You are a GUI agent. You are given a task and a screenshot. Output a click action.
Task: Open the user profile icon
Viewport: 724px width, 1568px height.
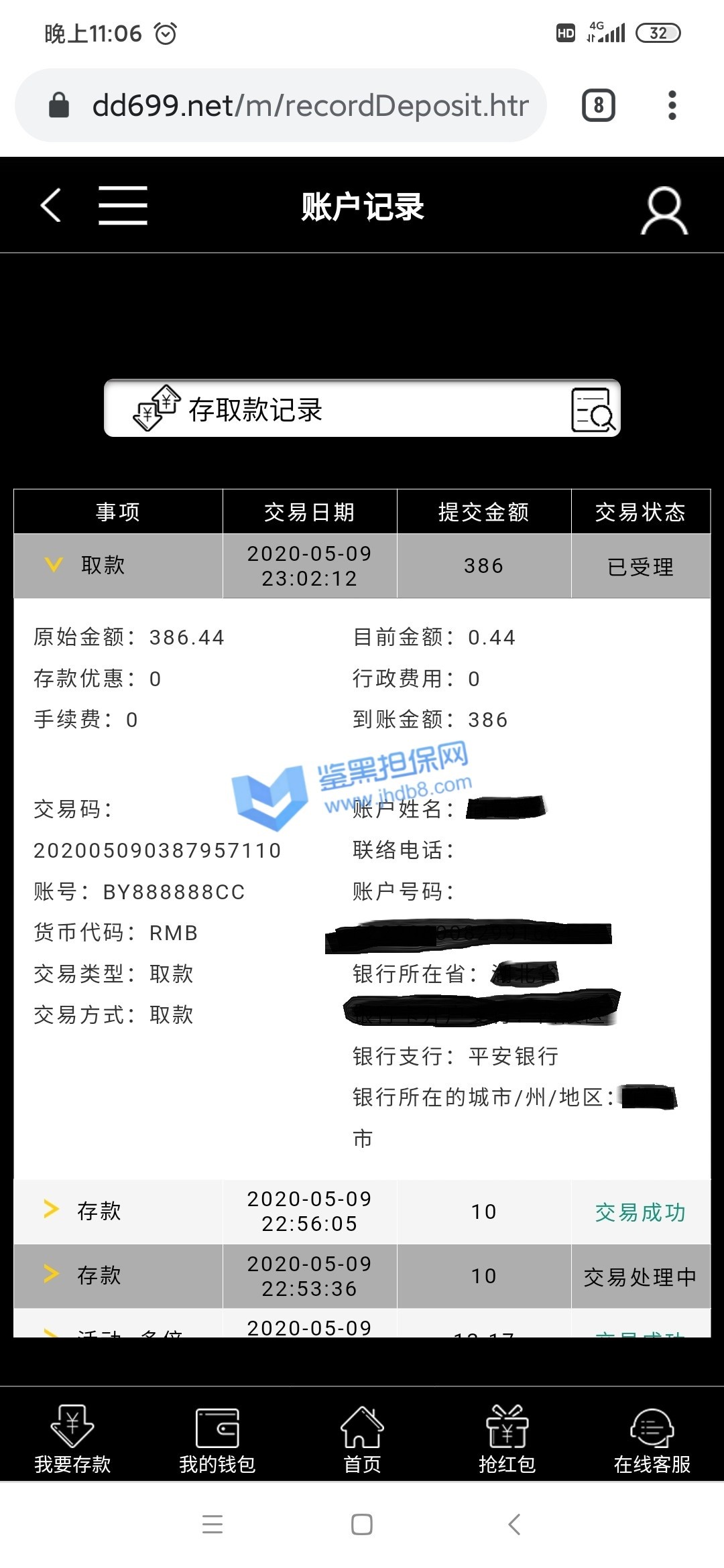coord(664,210)
